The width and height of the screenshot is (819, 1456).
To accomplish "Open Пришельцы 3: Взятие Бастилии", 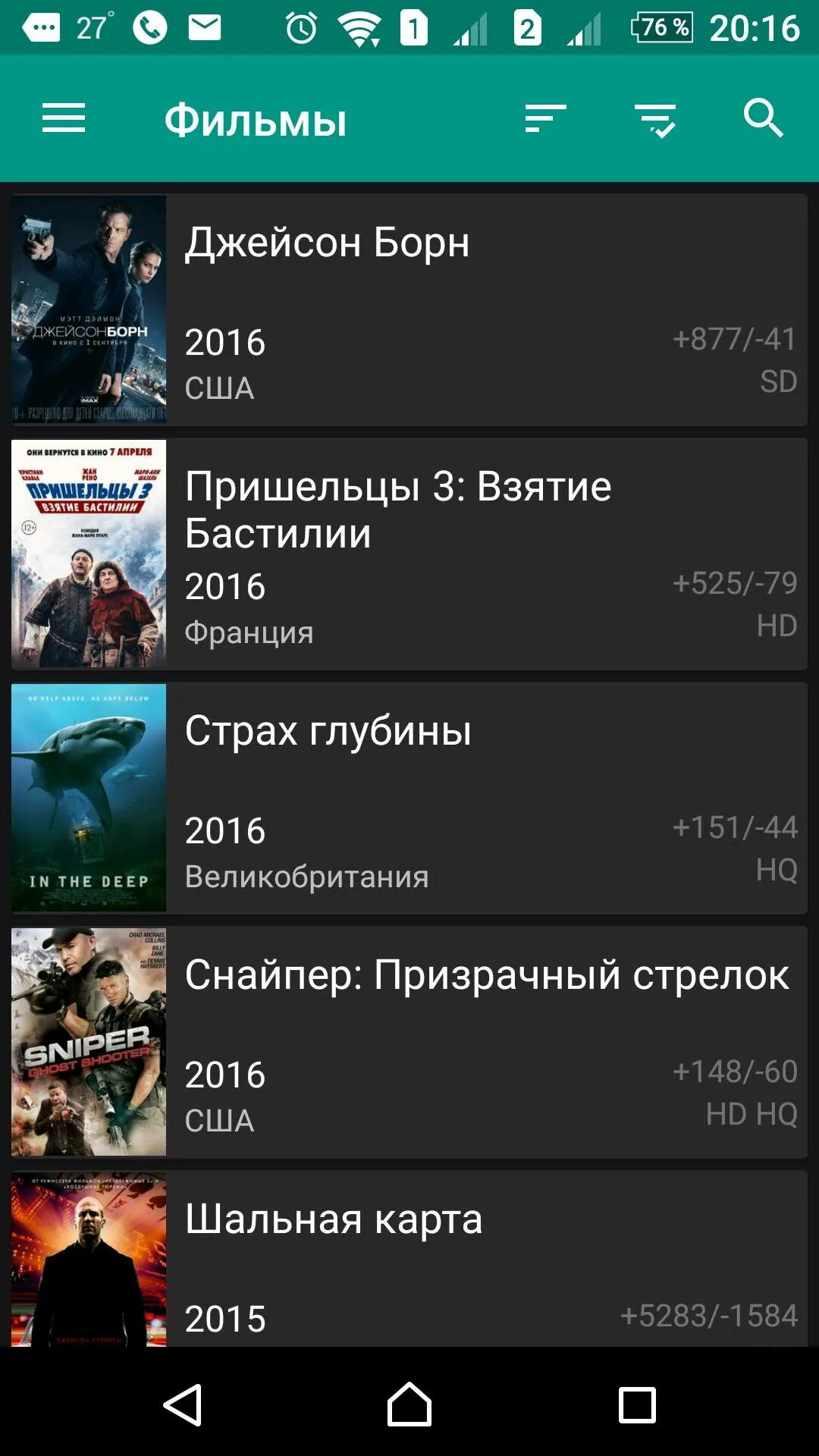I will coord(409,554).
